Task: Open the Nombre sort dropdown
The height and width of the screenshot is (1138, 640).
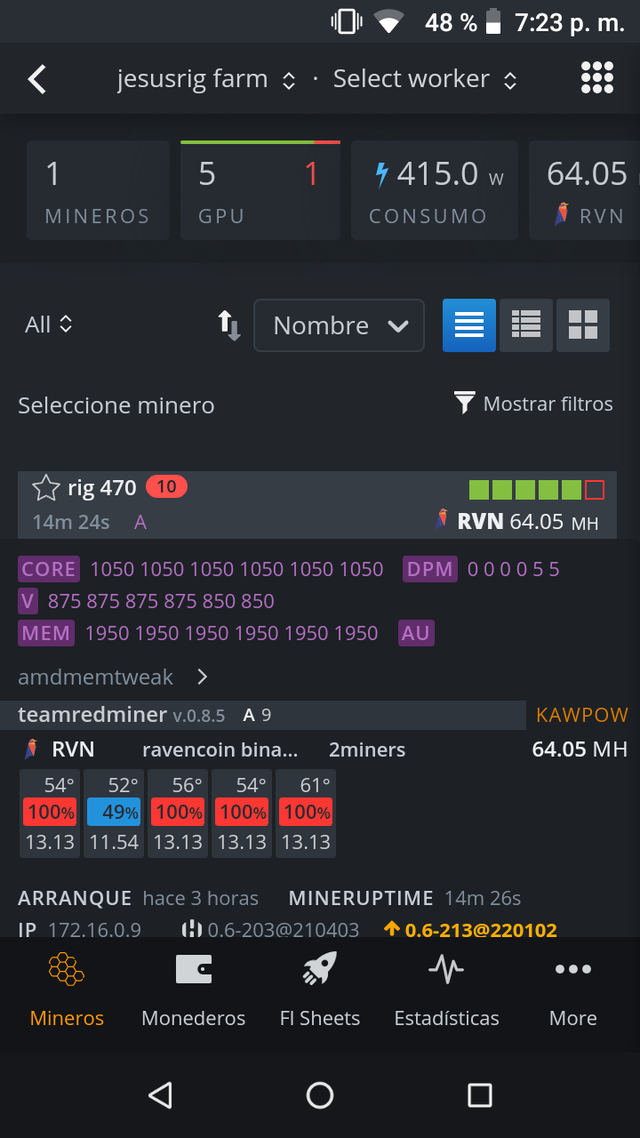Action: 339,325
